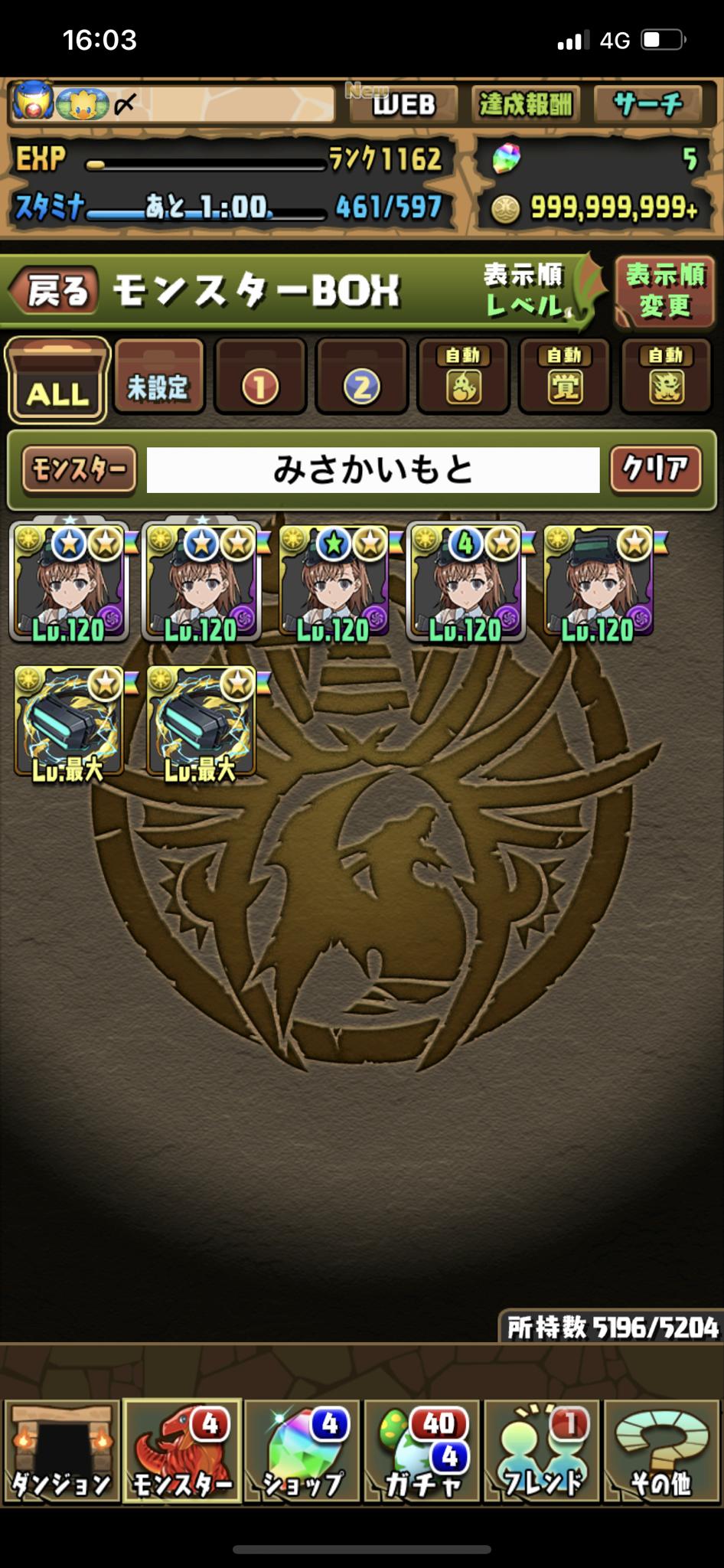
Task: Open the ショップ tab
Action: coord(303,1450)
